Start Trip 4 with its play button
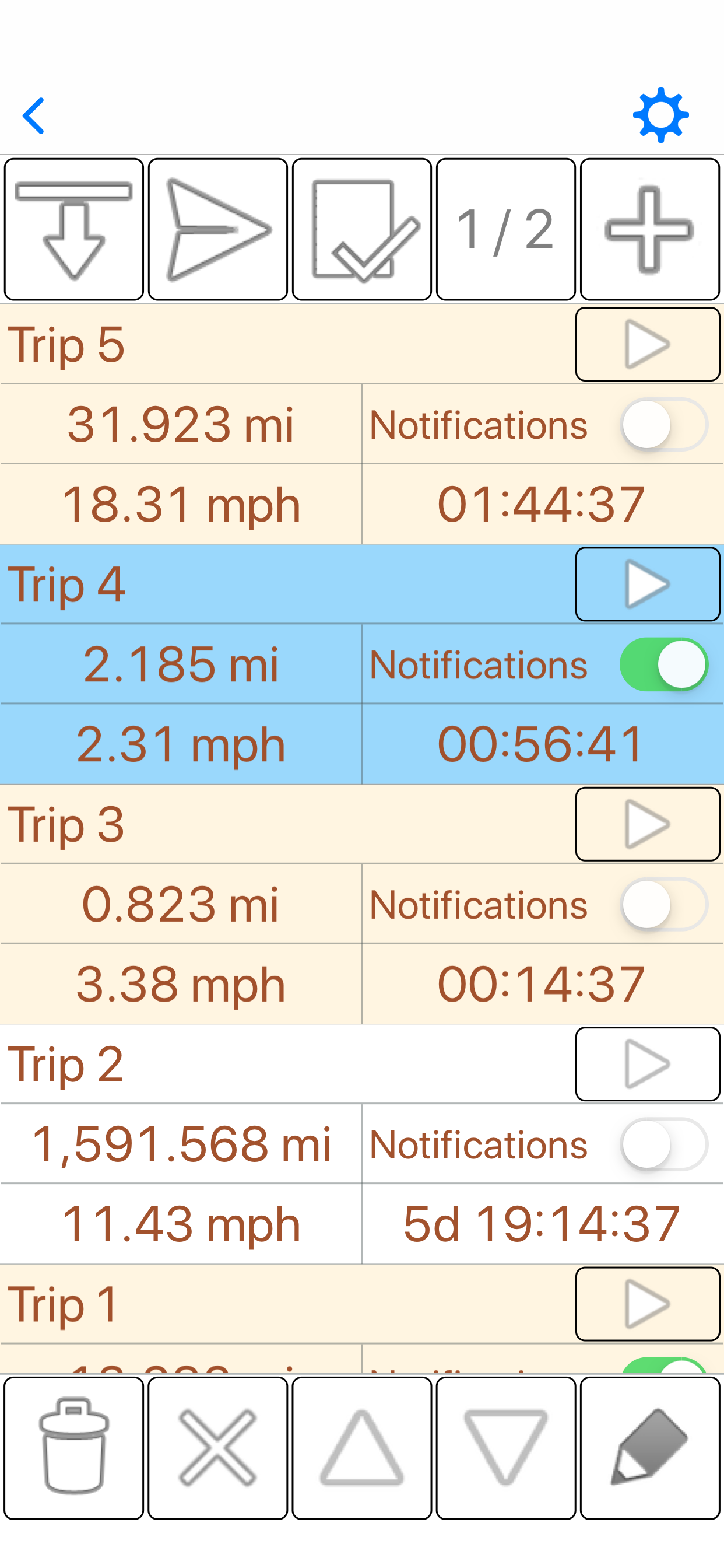The height and width of the screenshot is (1568, 724). (x=647, y=584)
